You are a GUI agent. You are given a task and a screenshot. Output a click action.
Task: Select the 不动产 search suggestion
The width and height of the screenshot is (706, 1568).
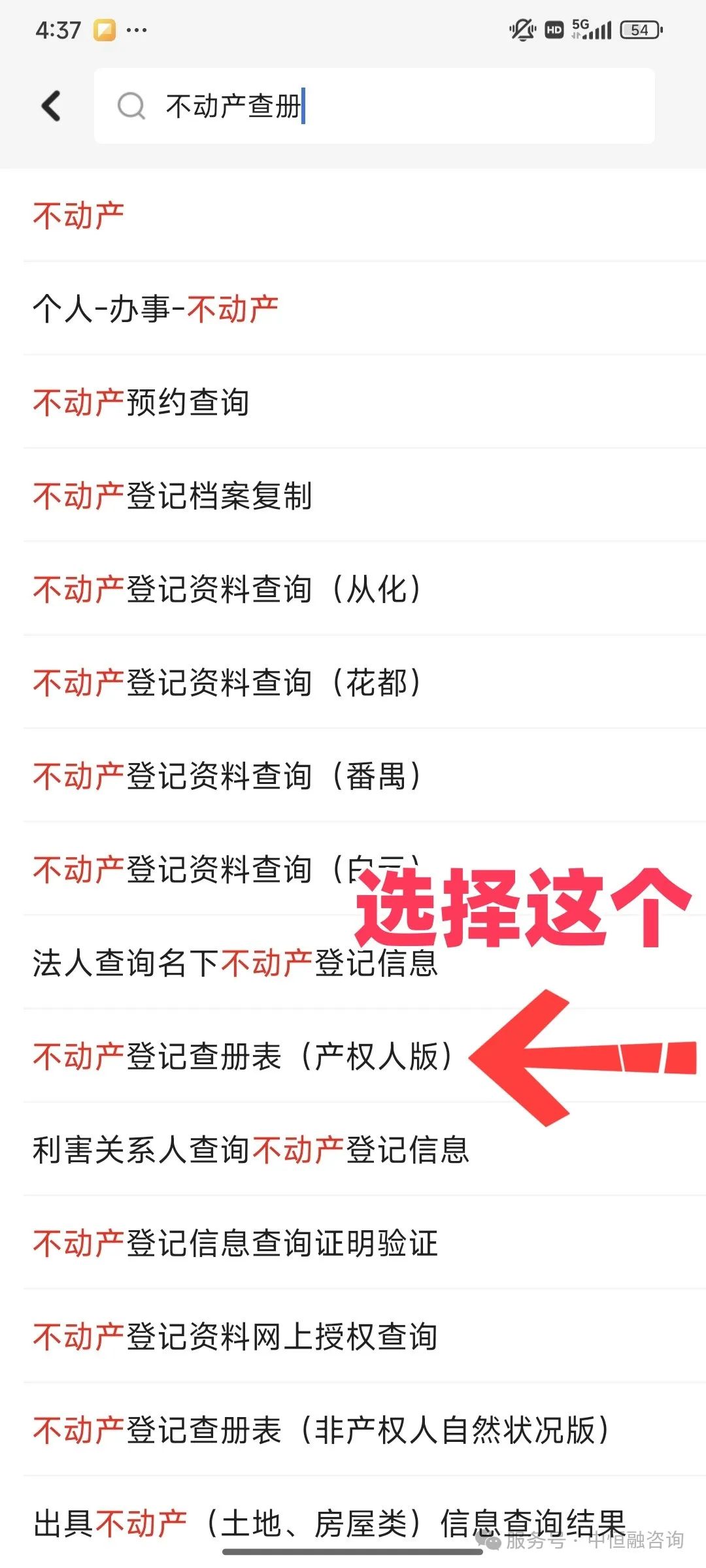(76, 214)
